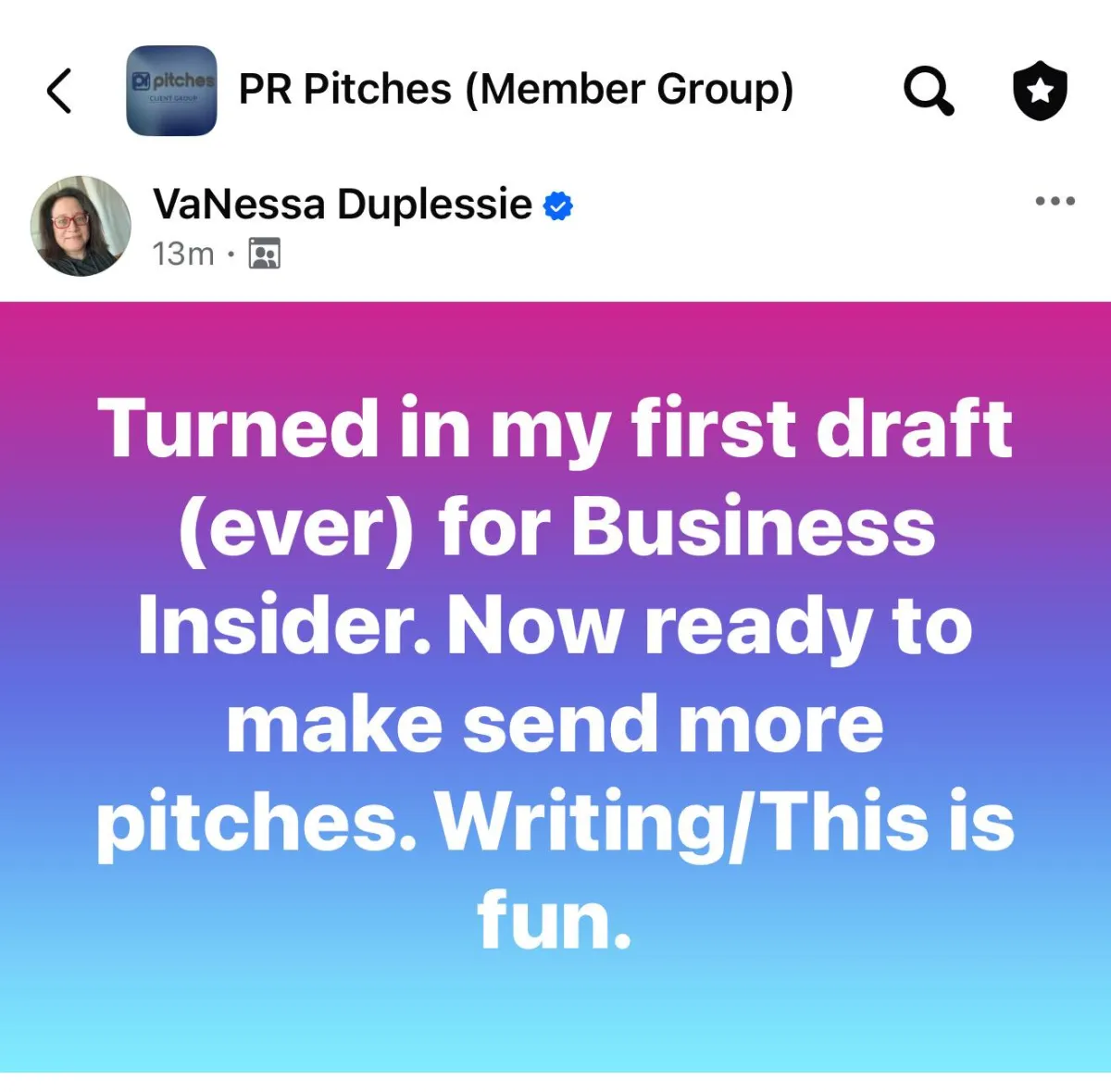Open the post's three-dot options menu
The width and height of the screenshot is (1111, 1092).
(x=1055, y=201)
